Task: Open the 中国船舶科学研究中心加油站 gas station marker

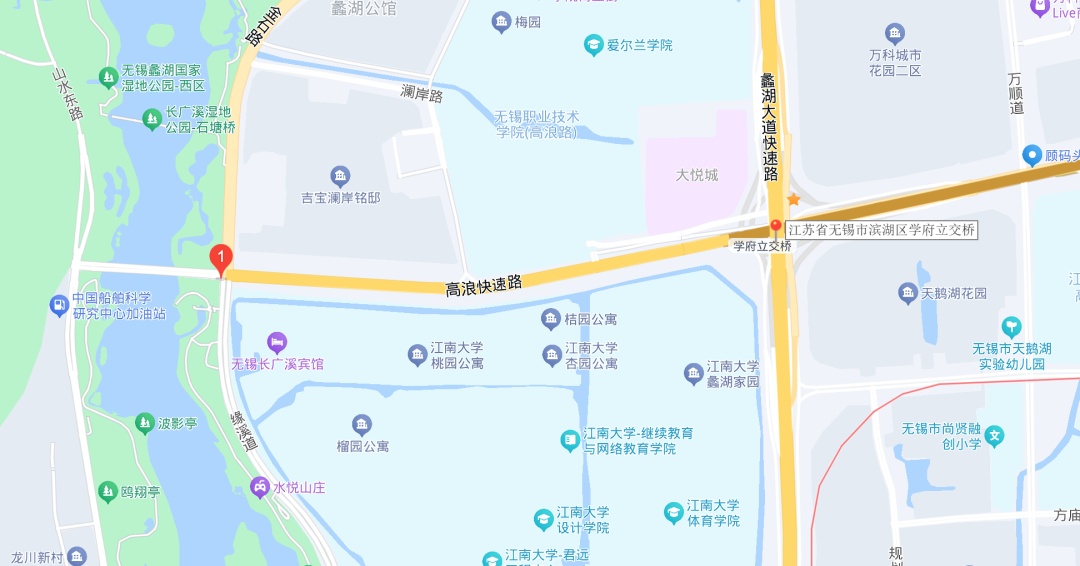Action: (x=59, y=305)
